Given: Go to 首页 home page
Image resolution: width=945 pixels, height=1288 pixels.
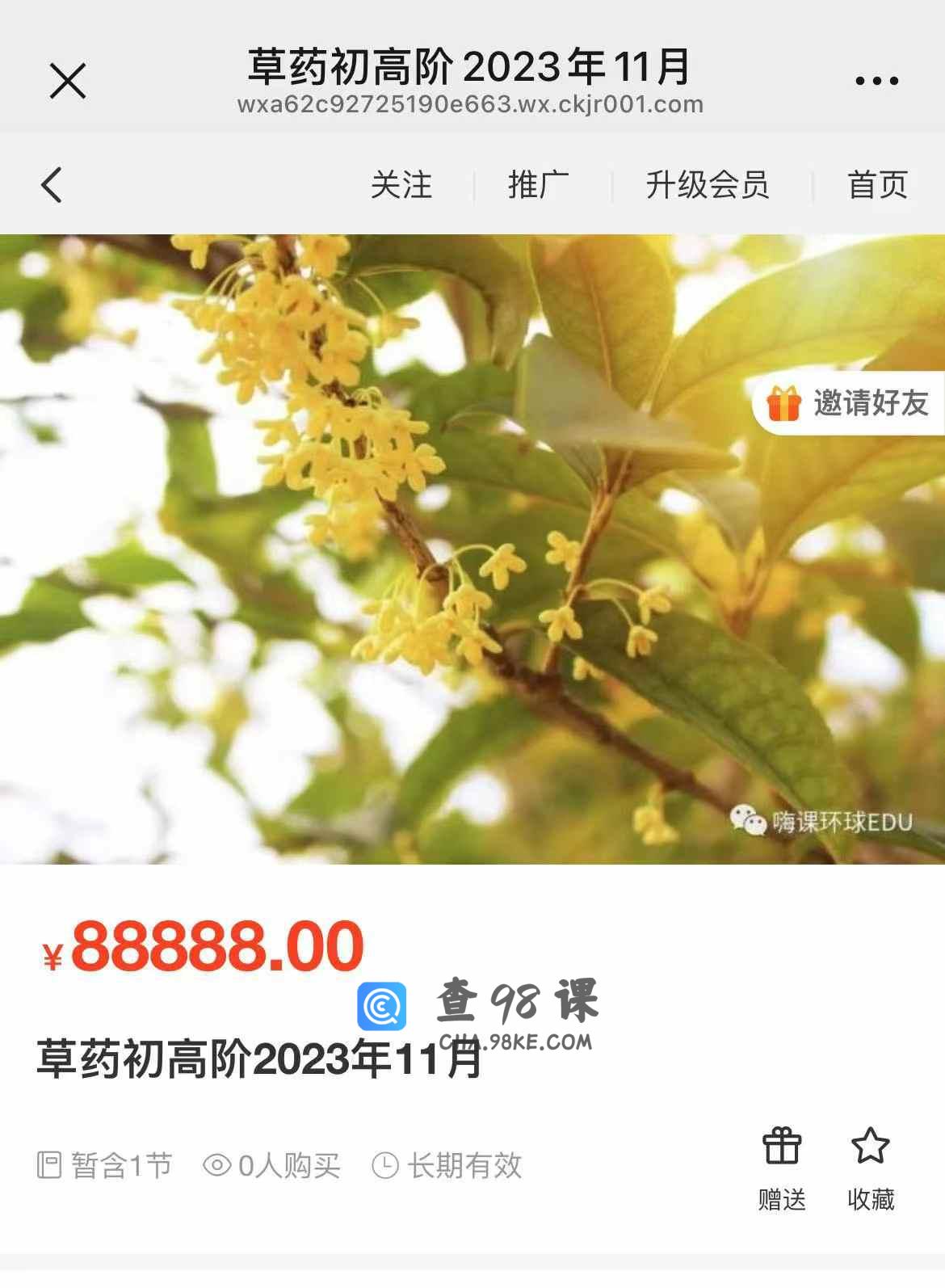Looking at the screenshot, I should tap(877, 185).
